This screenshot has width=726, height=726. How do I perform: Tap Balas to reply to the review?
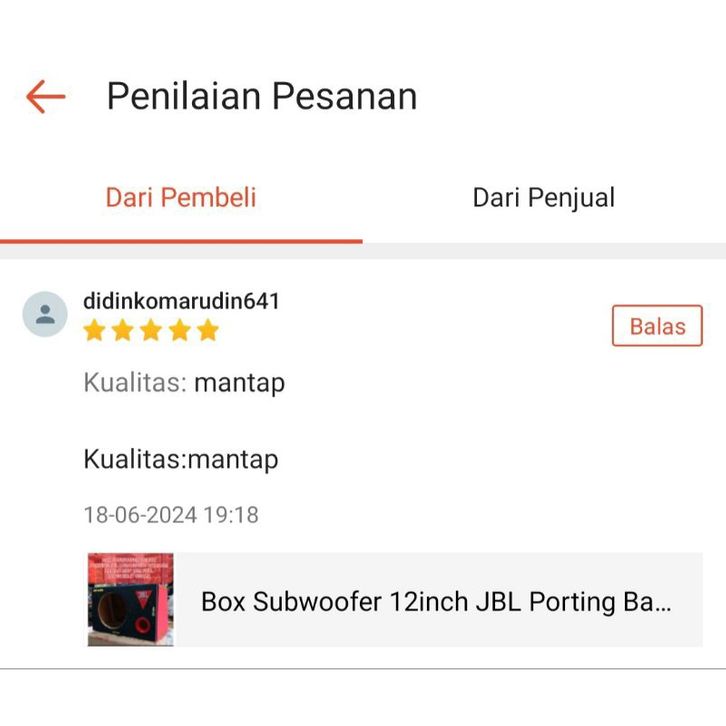(657, 326)
